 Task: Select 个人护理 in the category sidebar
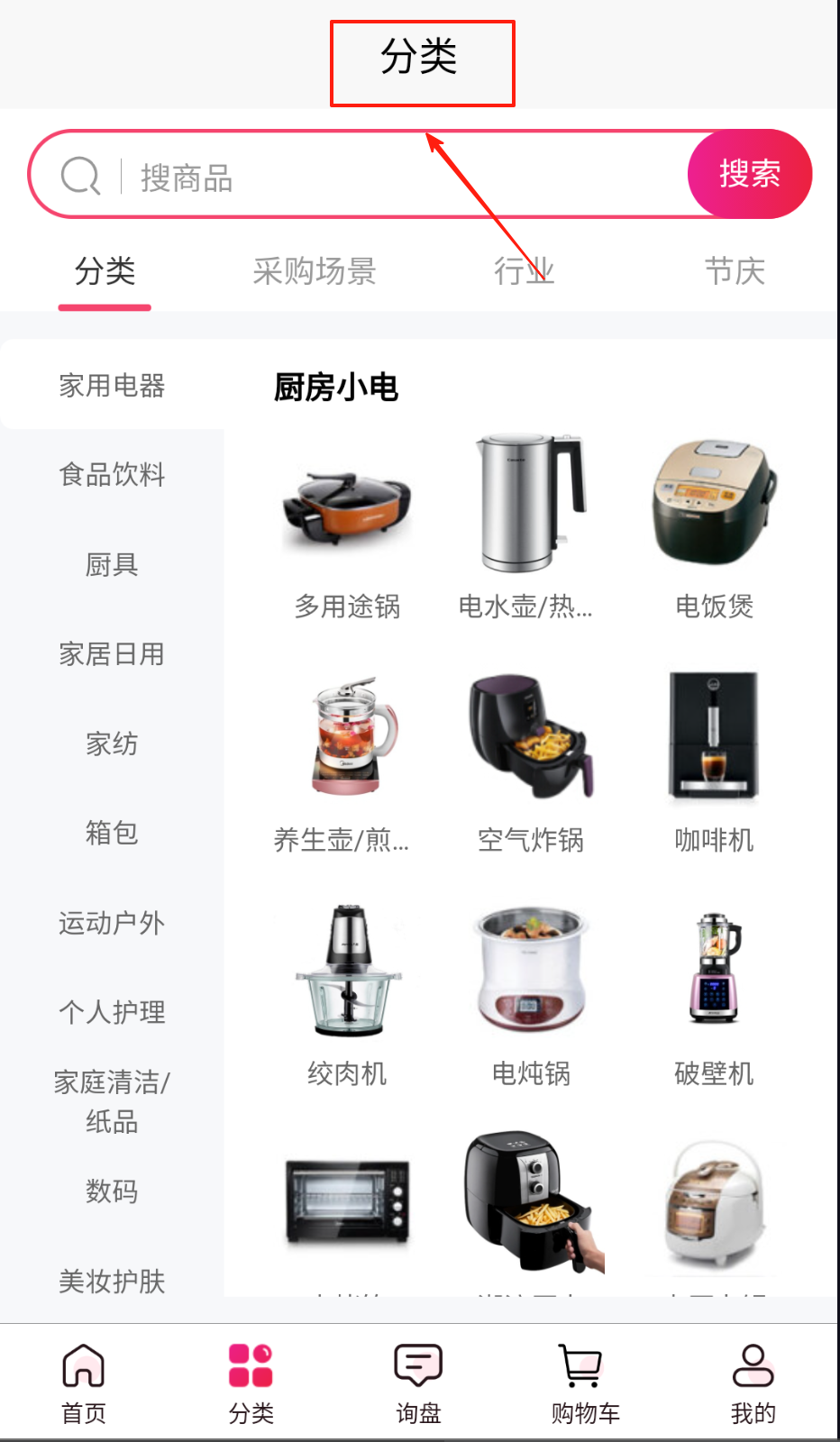tap(112, 1012)
